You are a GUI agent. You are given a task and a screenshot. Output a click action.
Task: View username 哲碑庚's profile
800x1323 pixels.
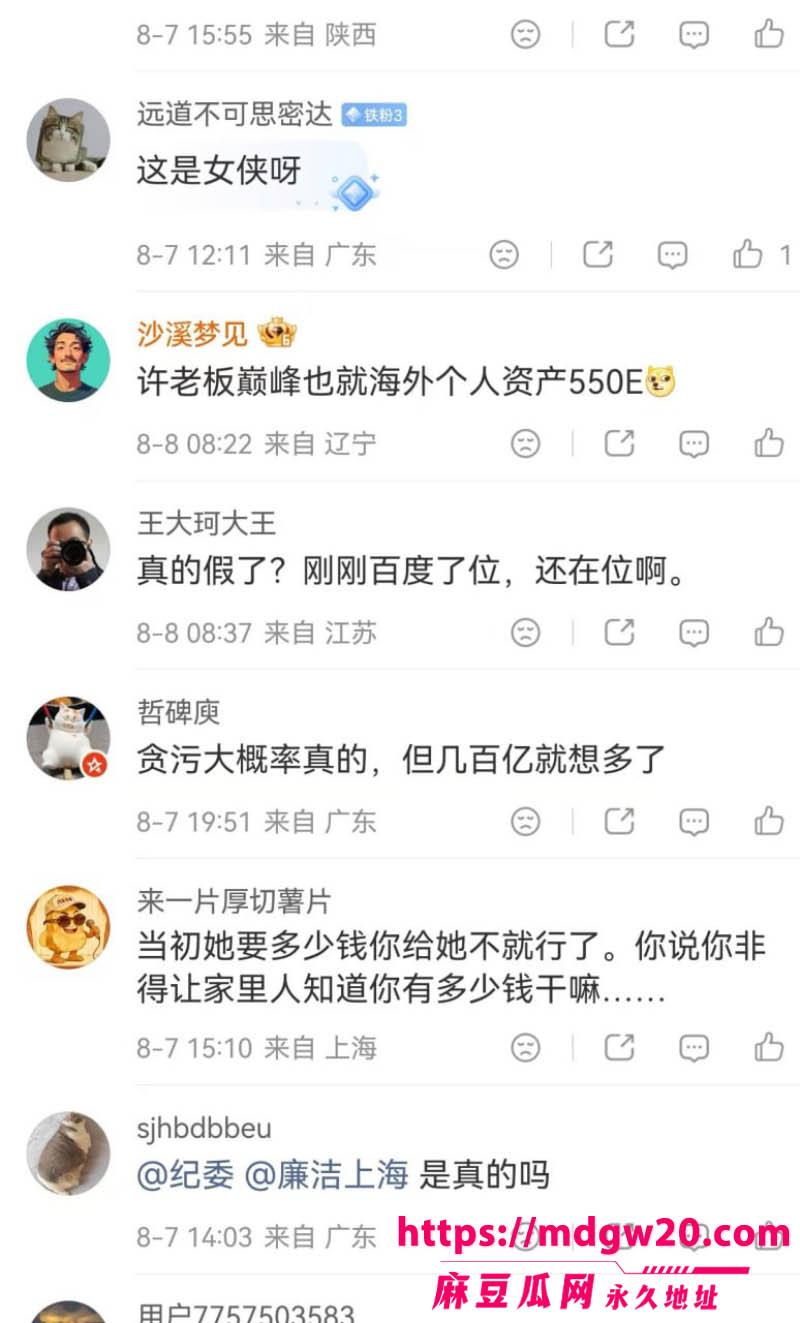tap(179, 712)
